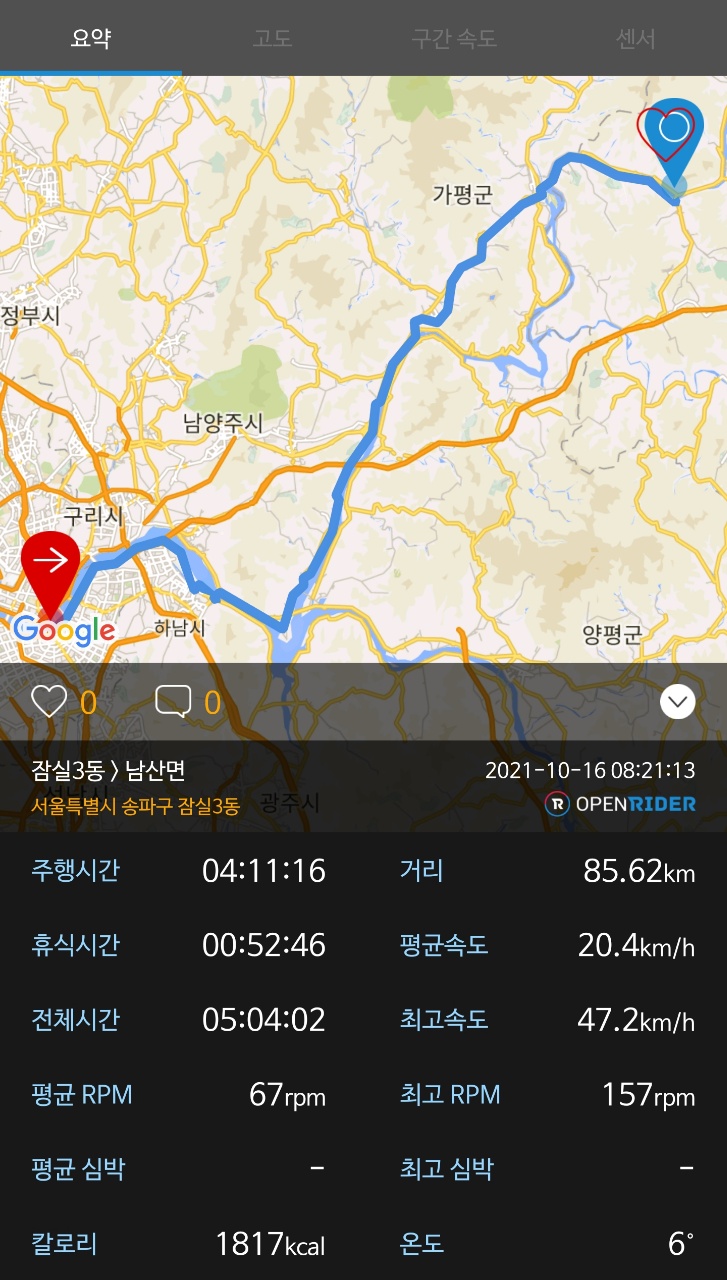
Task: Collapse the ride details with the chevron
Action: coord(678,702)
